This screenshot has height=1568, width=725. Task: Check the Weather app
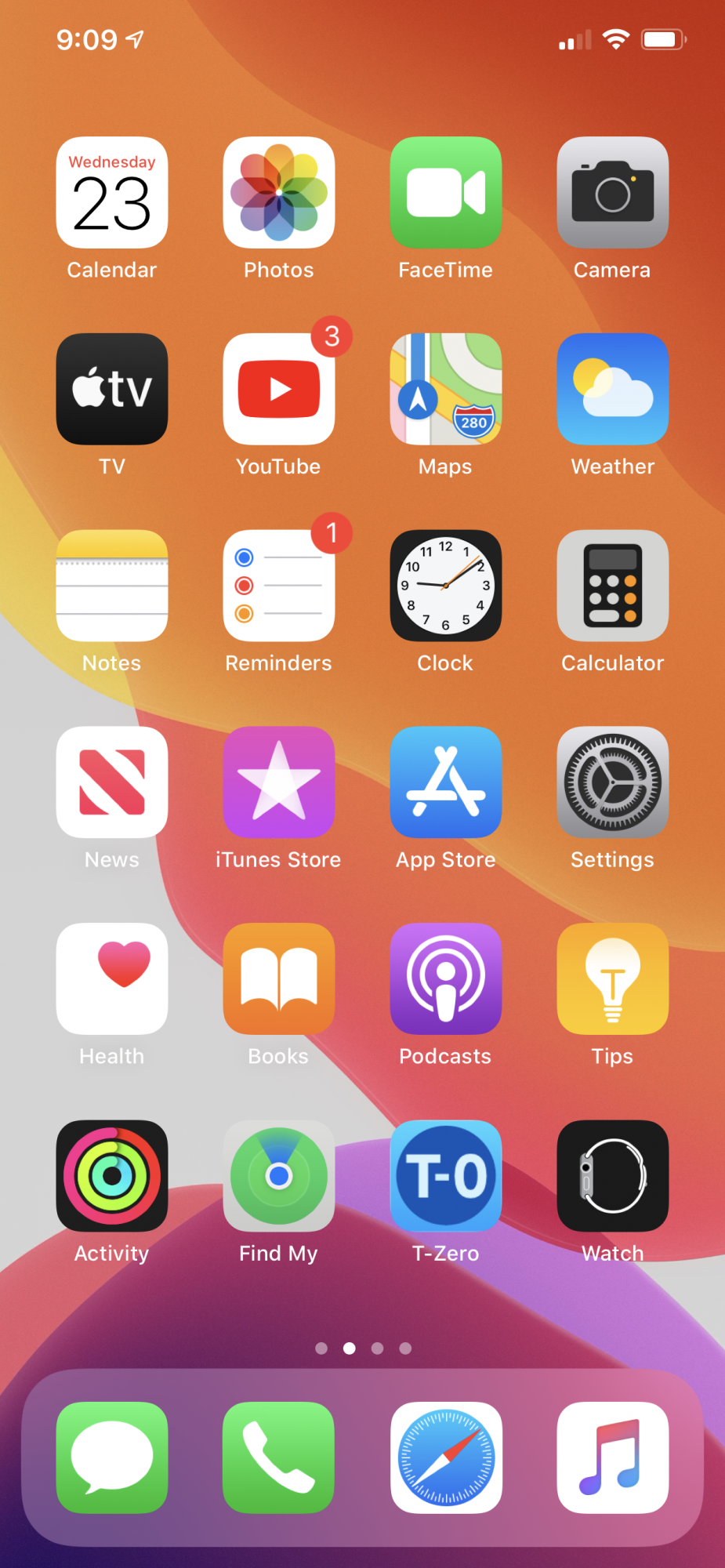coord(613,390)
